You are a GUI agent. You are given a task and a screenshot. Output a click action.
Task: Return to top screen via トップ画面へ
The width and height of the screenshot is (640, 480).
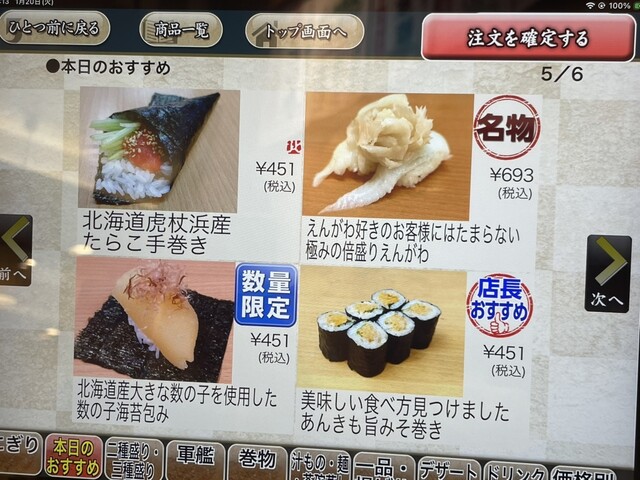pyautogui.click(x=304, y=32)
